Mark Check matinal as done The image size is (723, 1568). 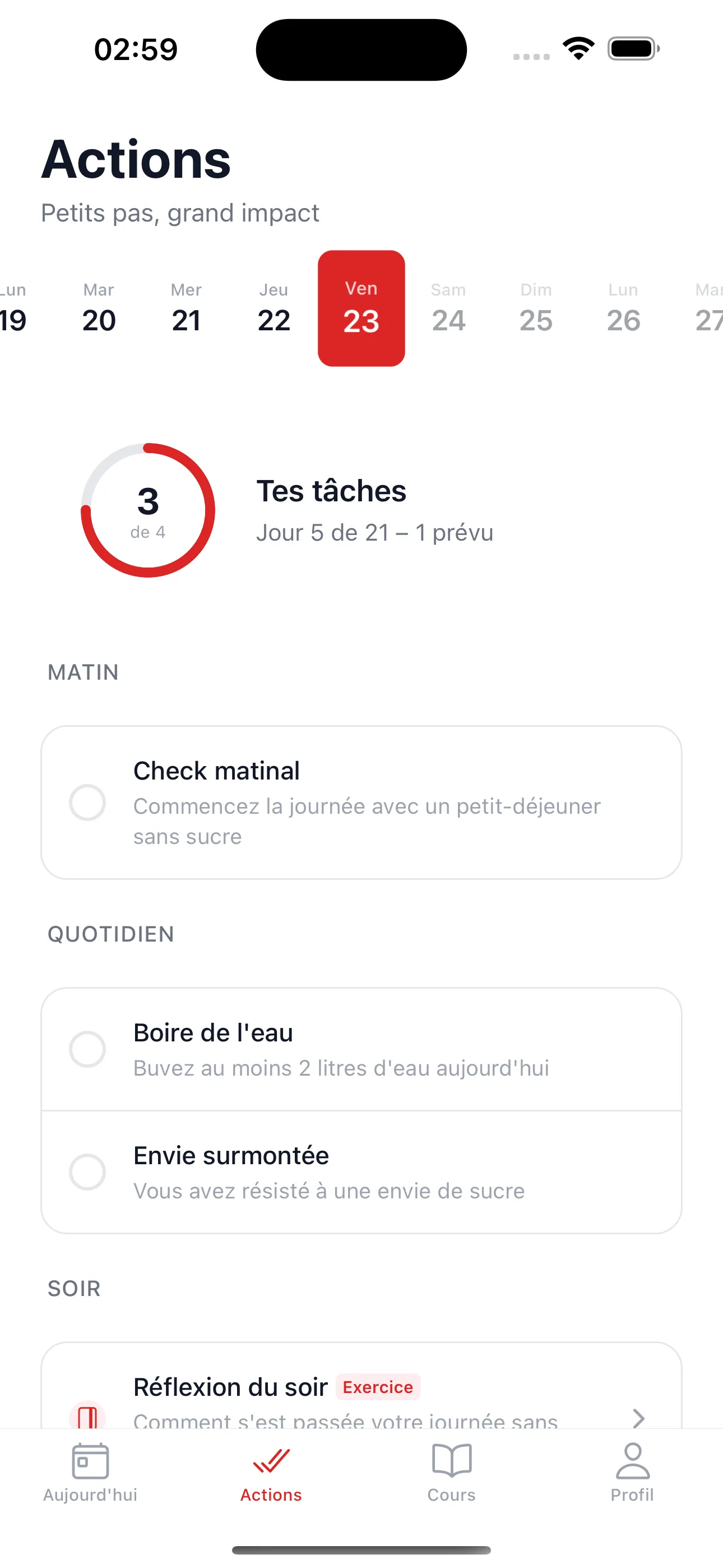[87, 804]
